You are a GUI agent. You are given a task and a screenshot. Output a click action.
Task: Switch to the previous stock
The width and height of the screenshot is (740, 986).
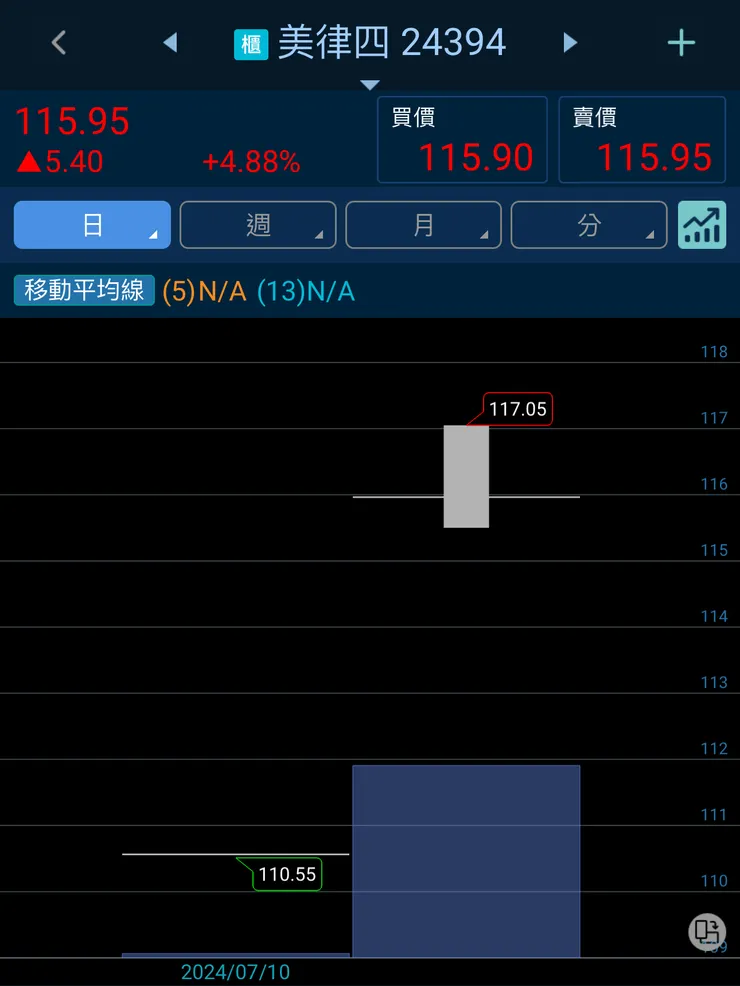(170, 42)
